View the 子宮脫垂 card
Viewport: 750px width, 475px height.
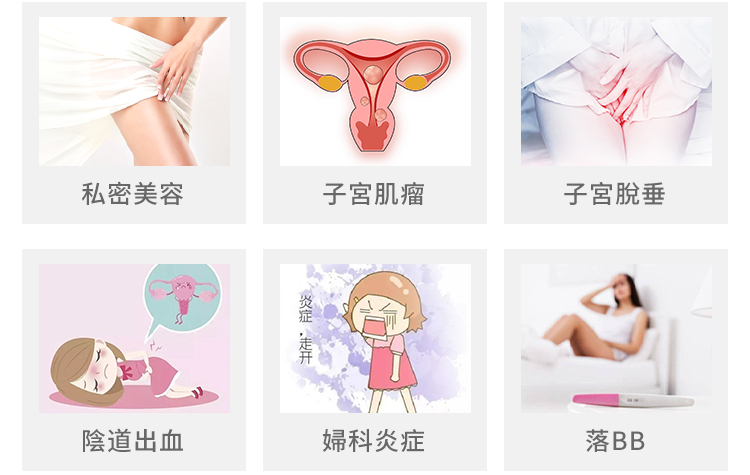point(616,112)
